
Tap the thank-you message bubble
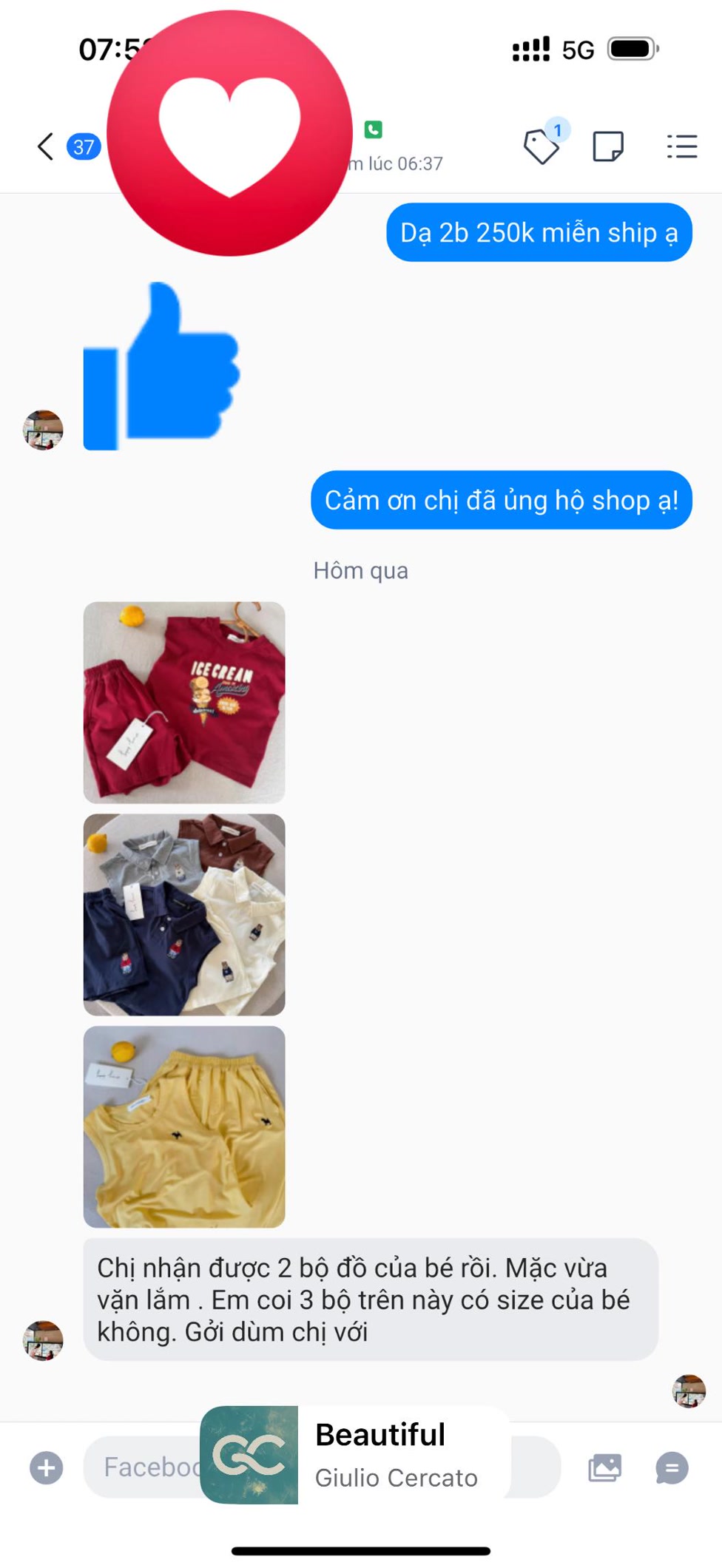point(502,500)
